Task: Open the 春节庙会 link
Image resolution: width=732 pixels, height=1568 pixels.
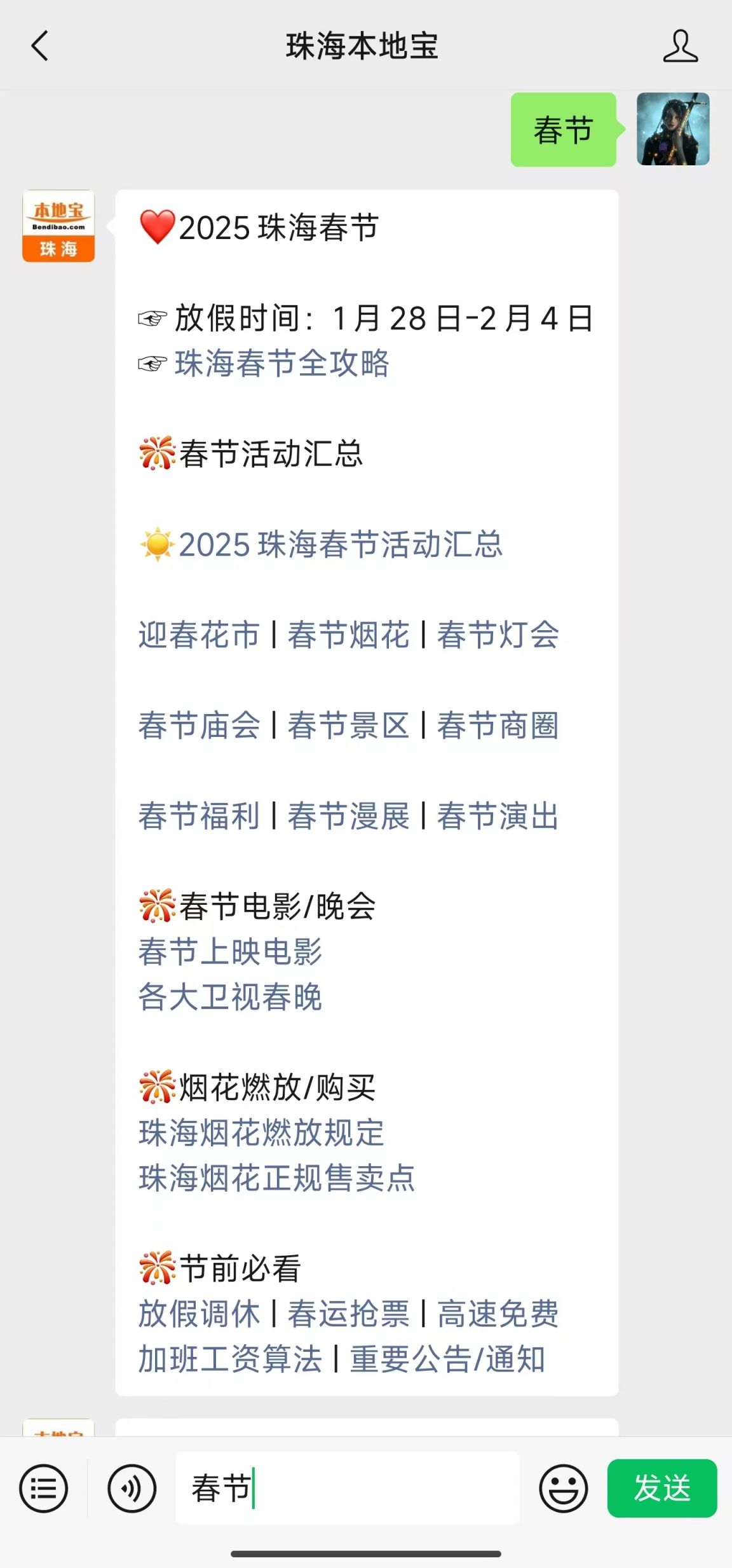Action: 199,726
